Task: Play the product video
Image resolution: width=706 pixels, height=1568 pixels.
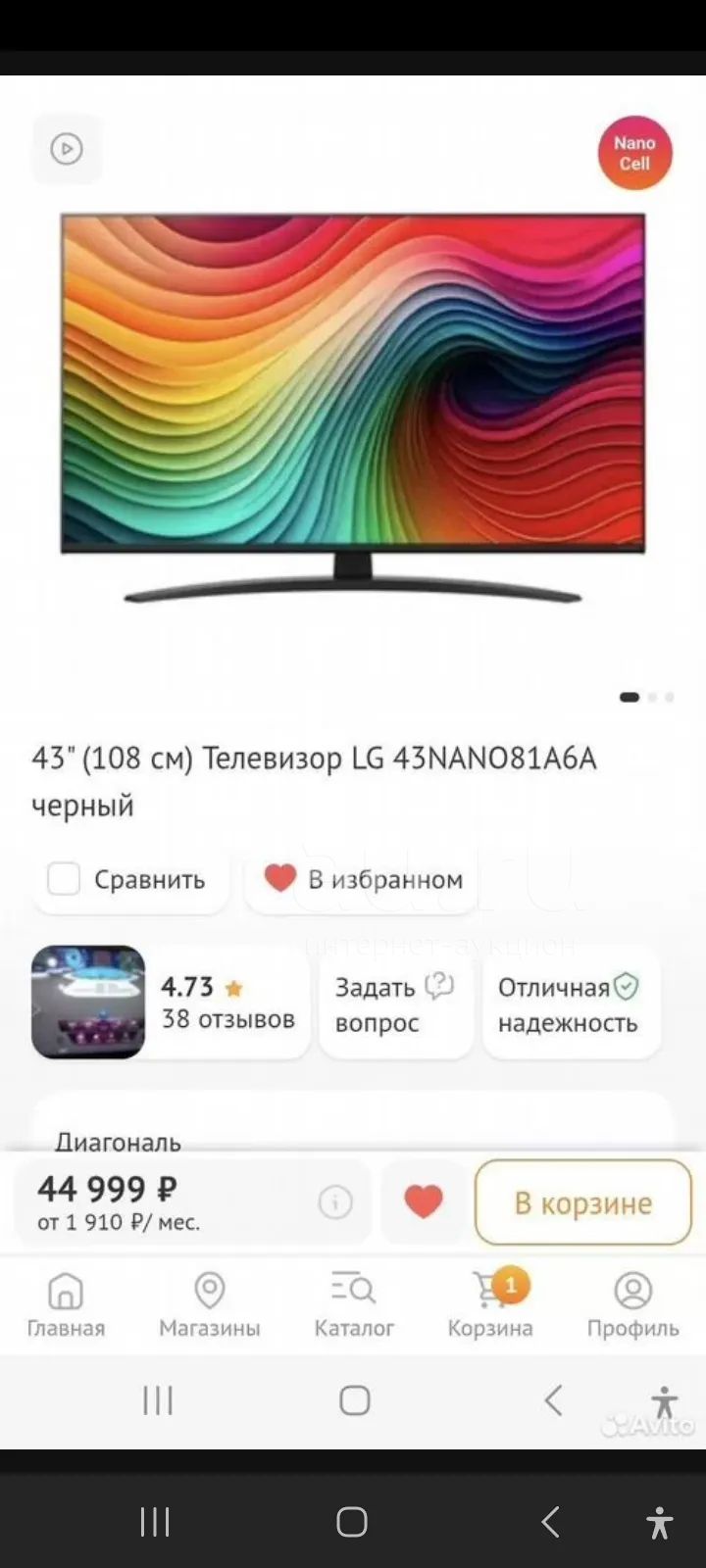Action: [x=67, y=149]
